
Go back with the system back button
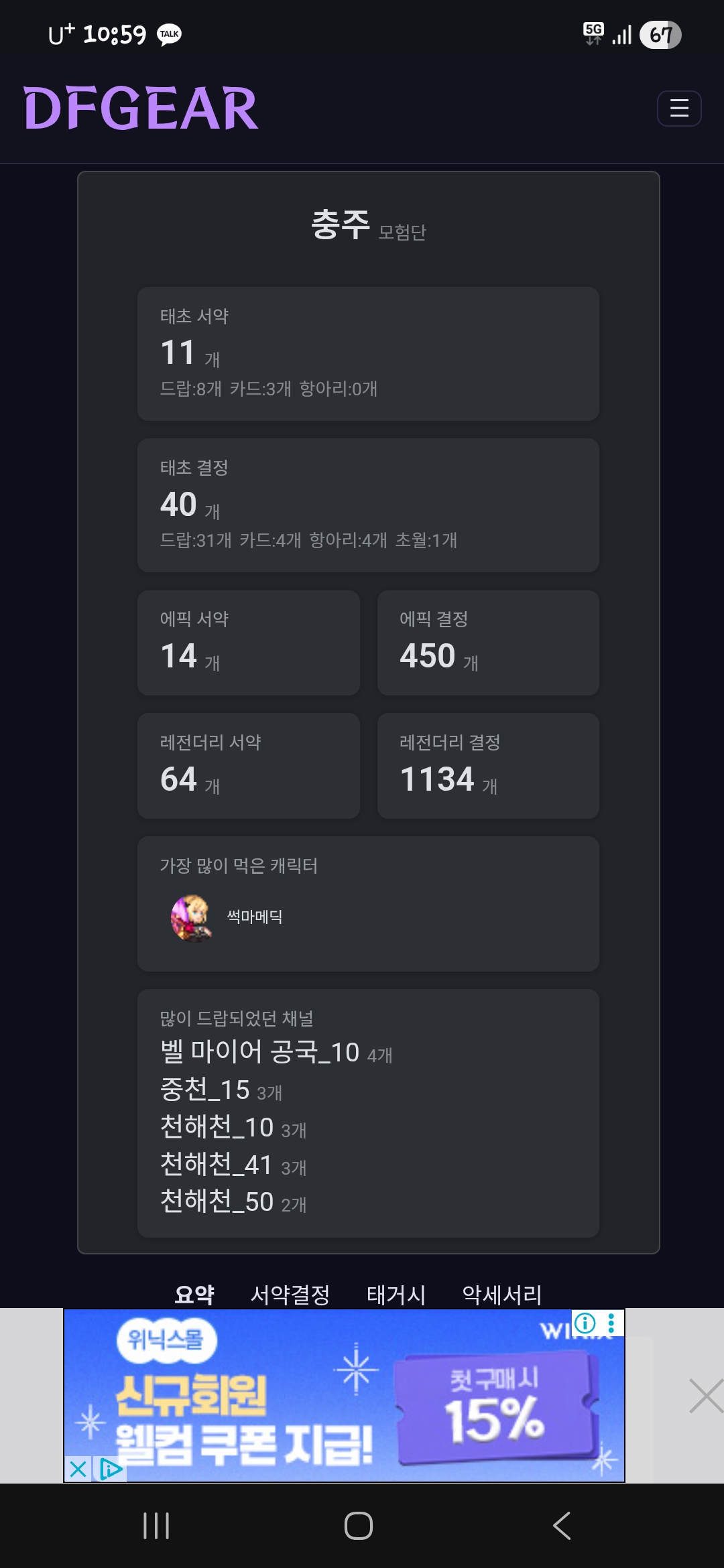(x=562, y=1526)
